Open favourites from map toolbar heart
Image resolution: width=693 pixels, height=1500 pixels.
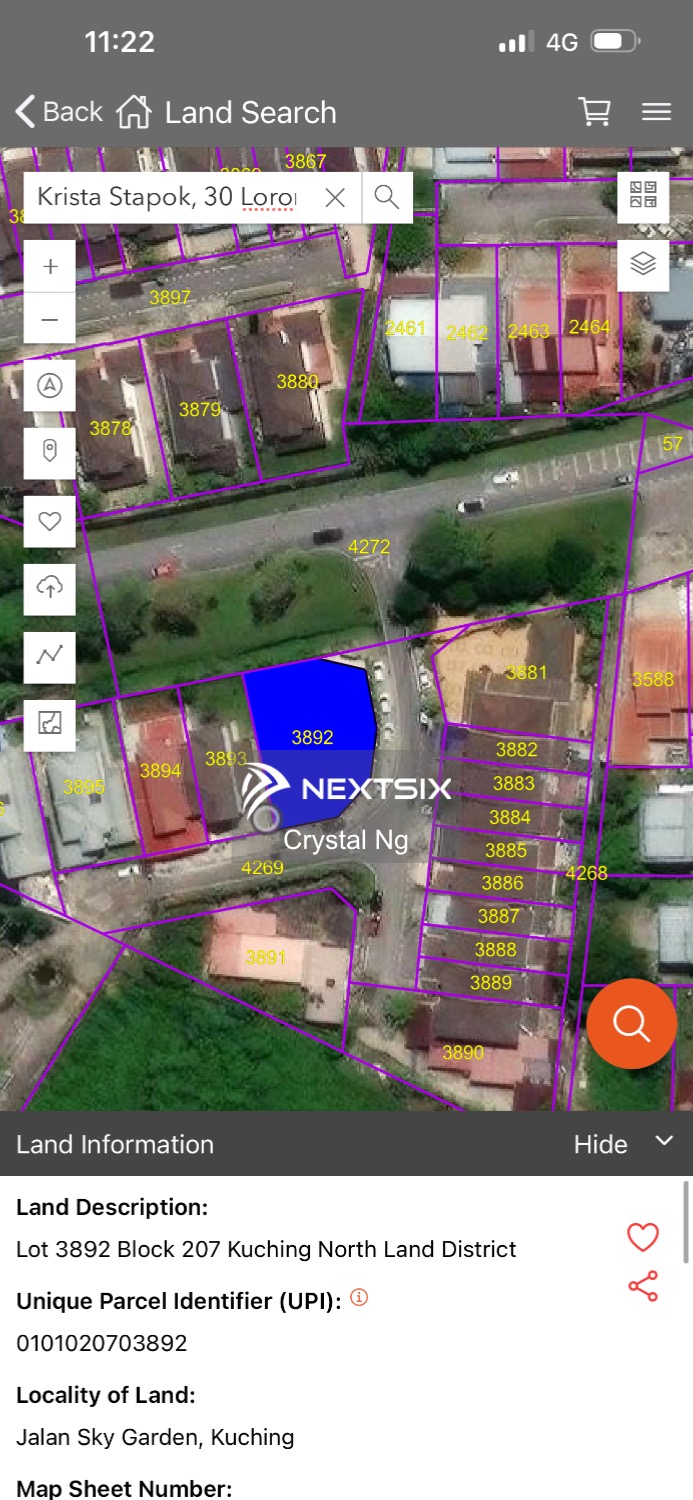coord(50,521)
